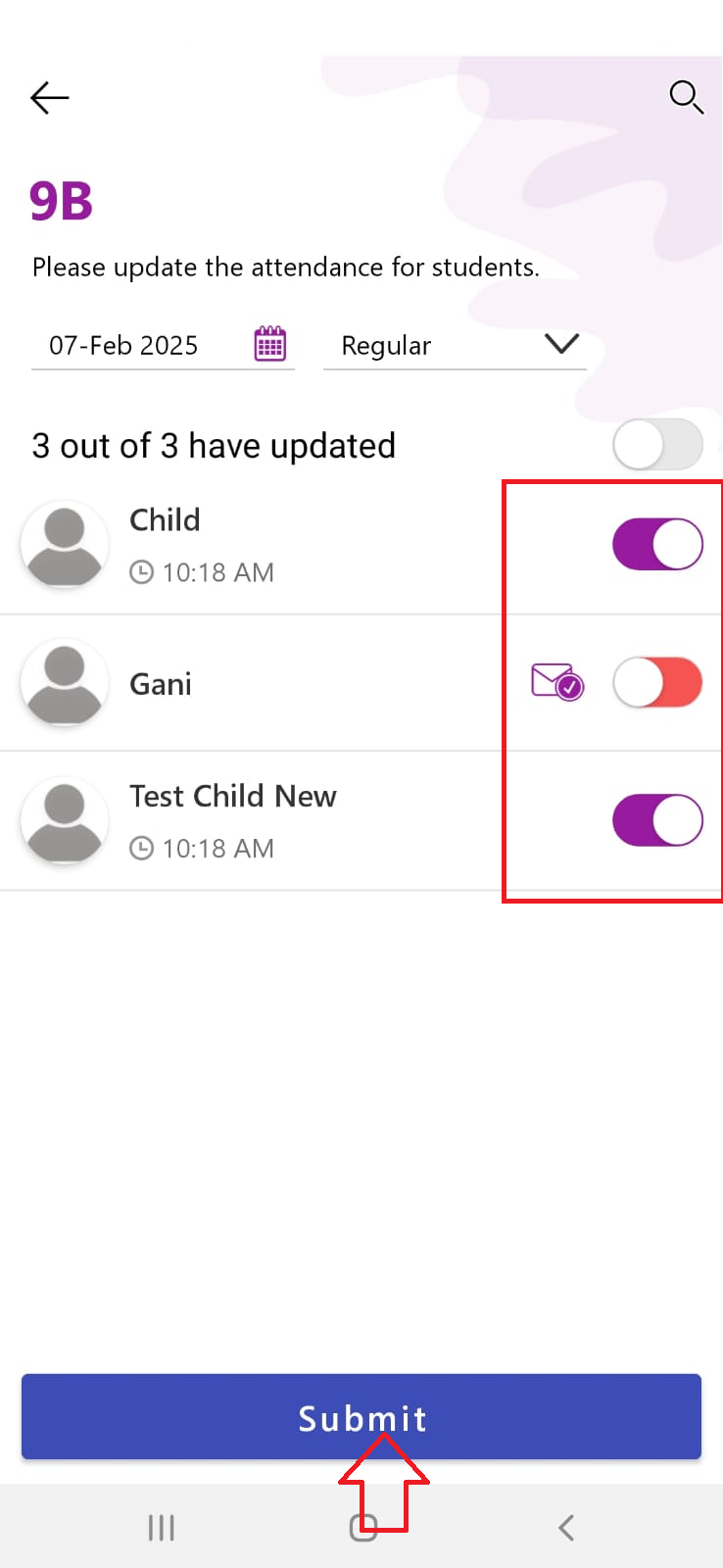Turn off attendance for Test Child New
This screenshot has height=1568, width=723.
[x=657, y=820]
